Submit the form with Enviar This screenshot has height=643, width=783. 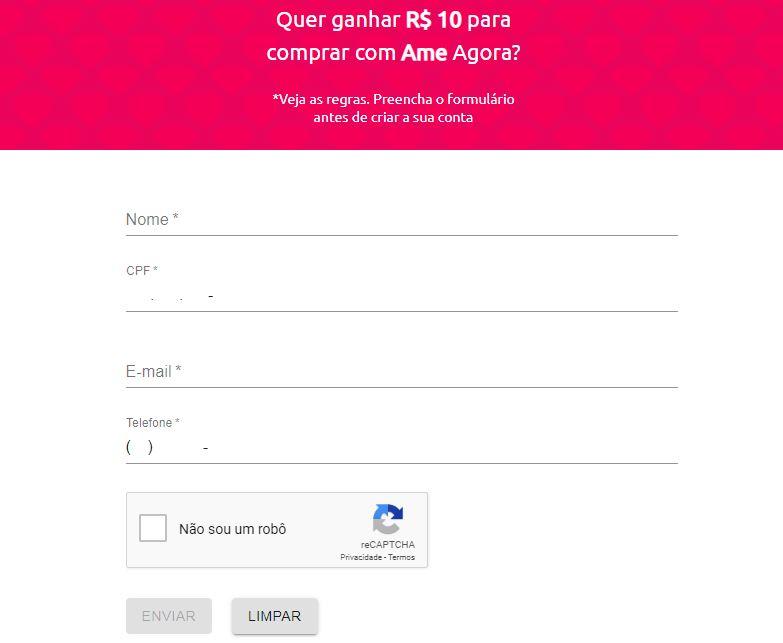click(x=168, y=616)
